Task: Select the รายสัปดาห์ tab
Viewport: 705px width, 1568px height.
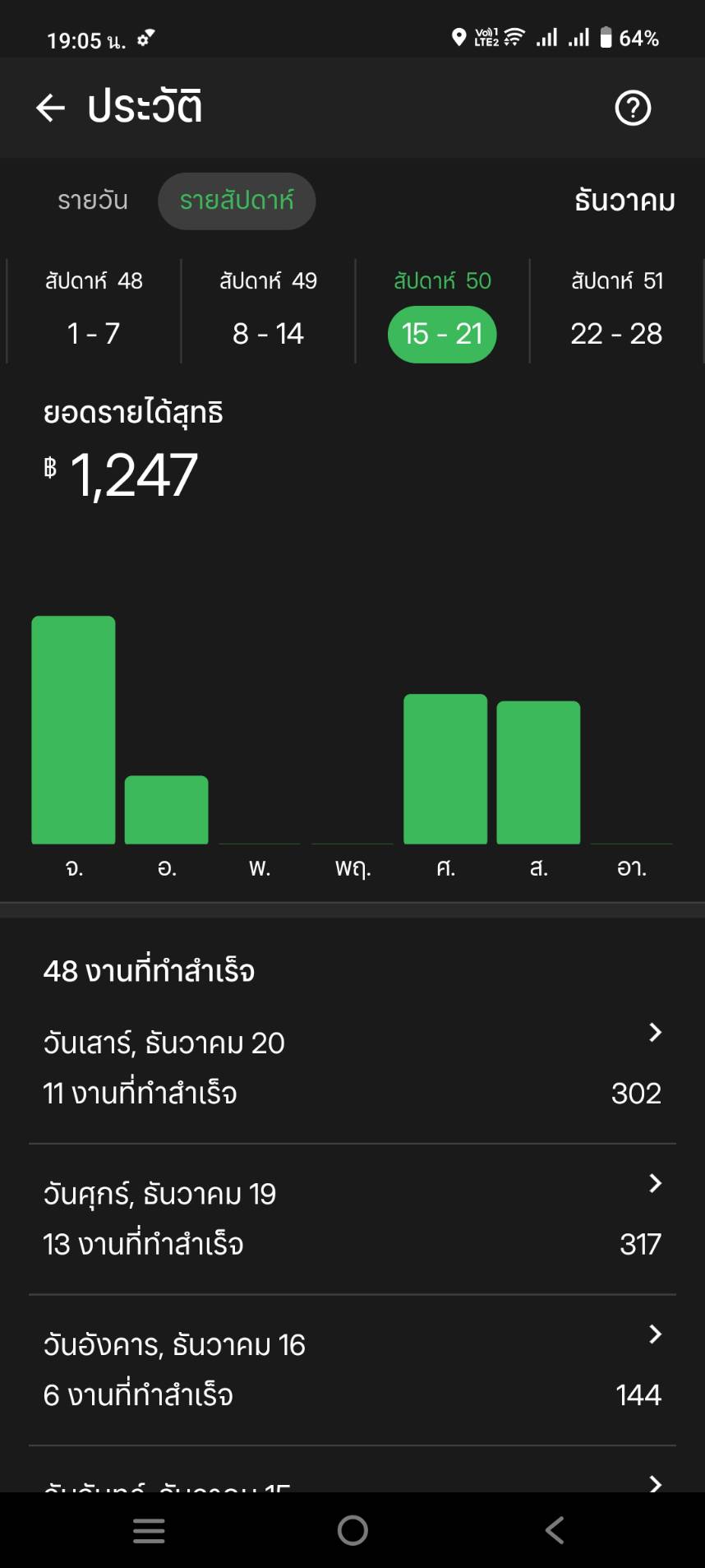Action: [237, 201]
